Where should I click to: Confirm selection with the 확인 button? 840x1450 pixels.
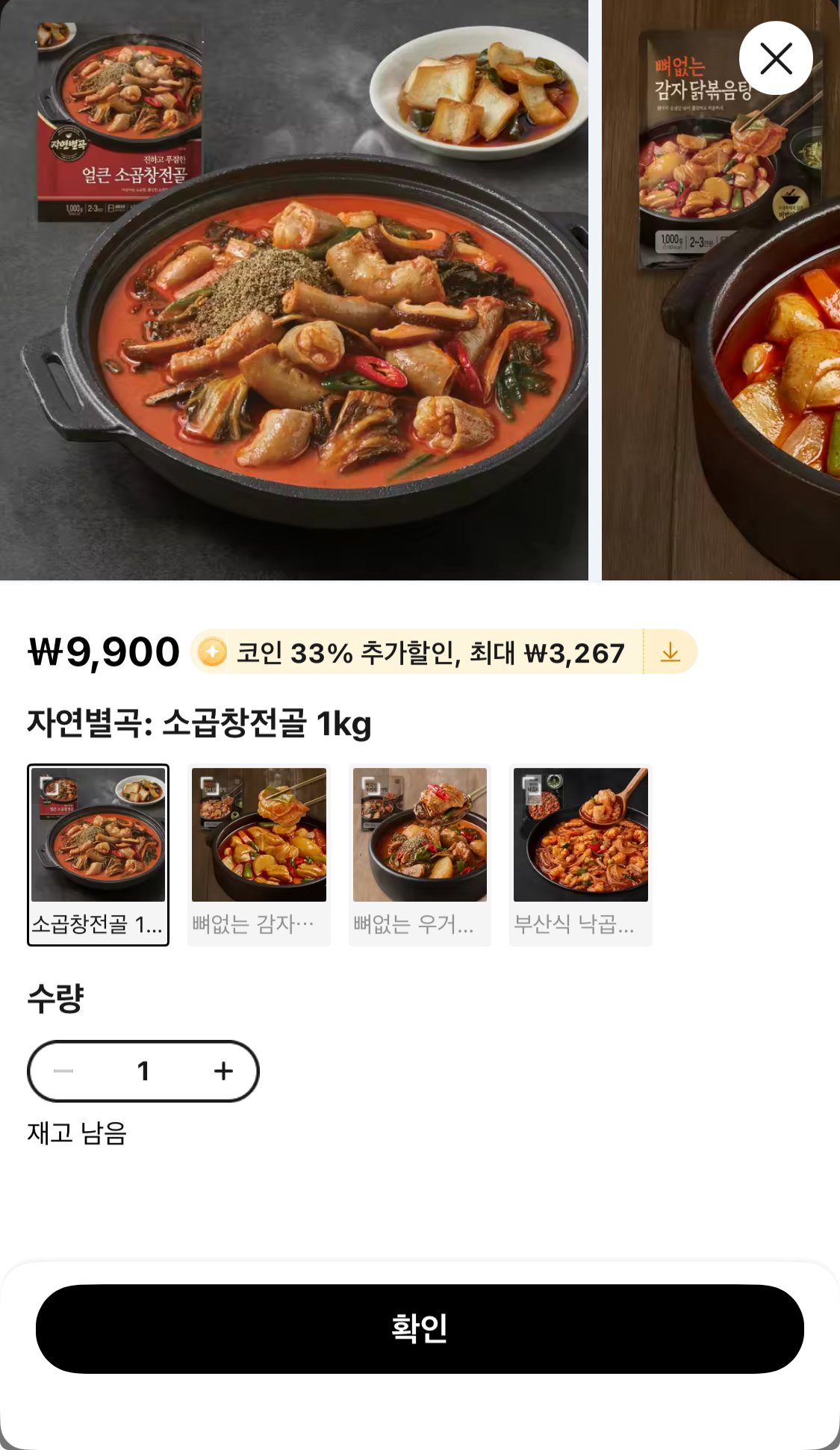tap(420, 1329)
